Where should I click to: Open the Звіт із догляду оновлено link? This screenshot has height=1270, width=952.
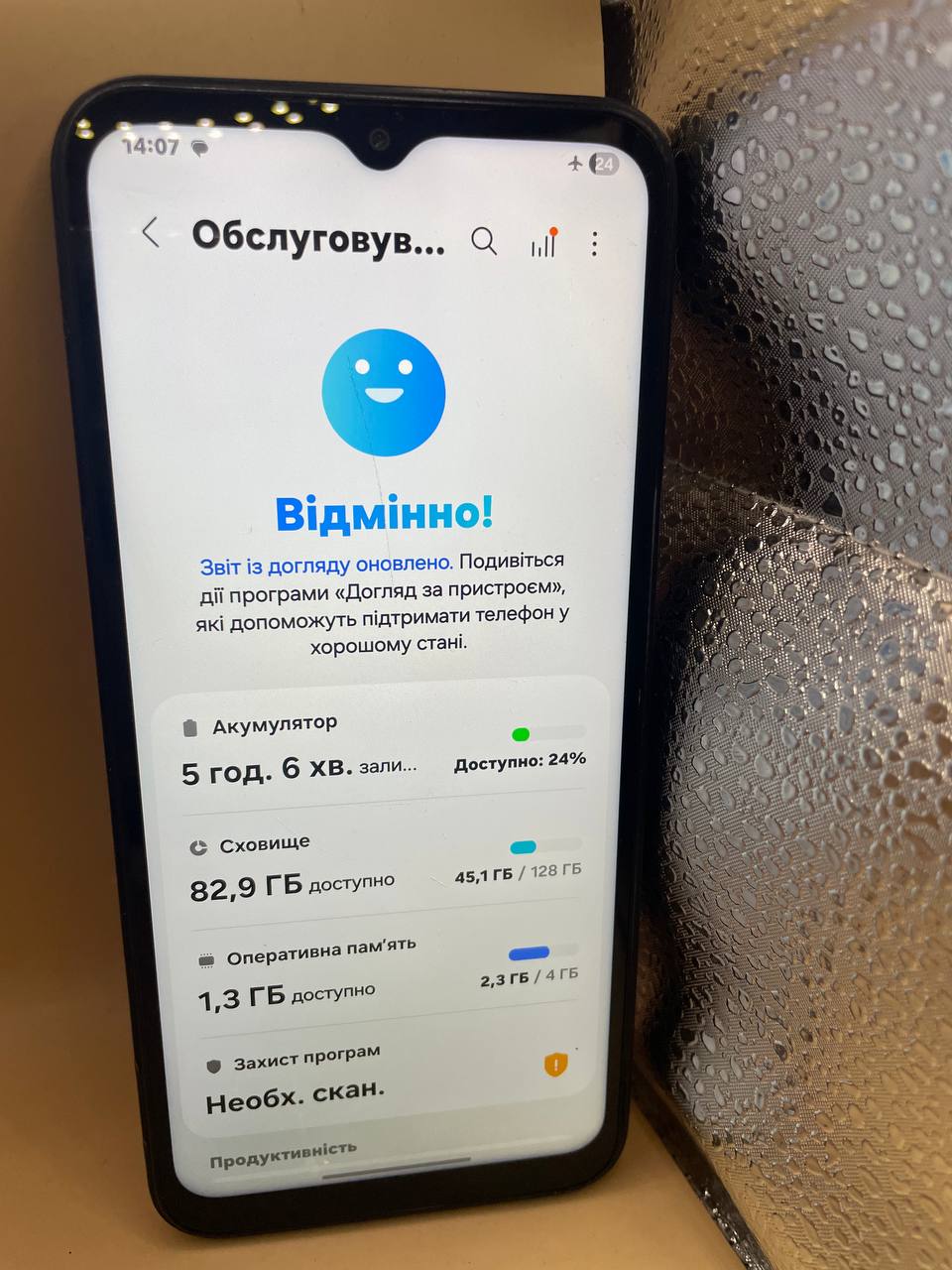(x=326, y=565)
